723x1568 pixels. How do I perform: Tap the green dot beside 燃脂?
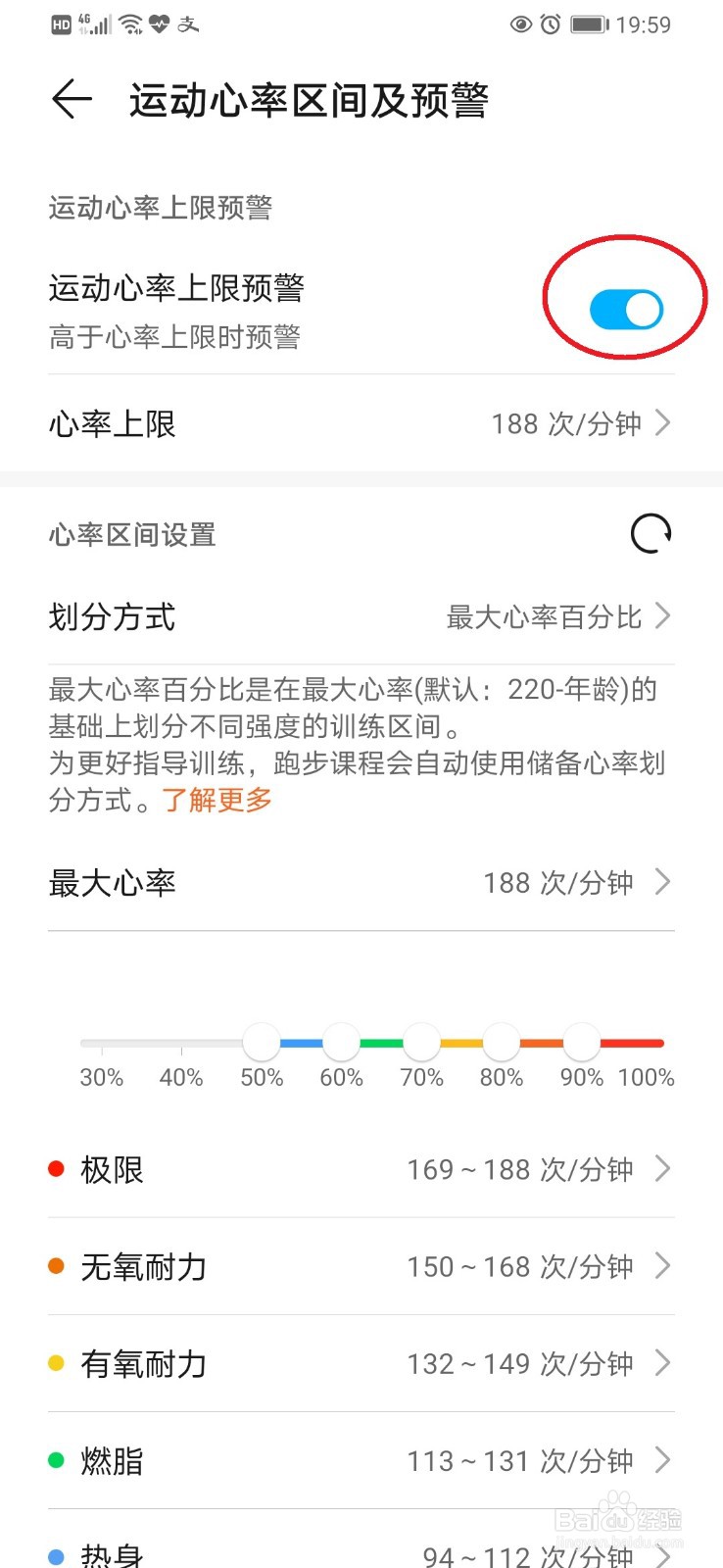[55, 1460]
